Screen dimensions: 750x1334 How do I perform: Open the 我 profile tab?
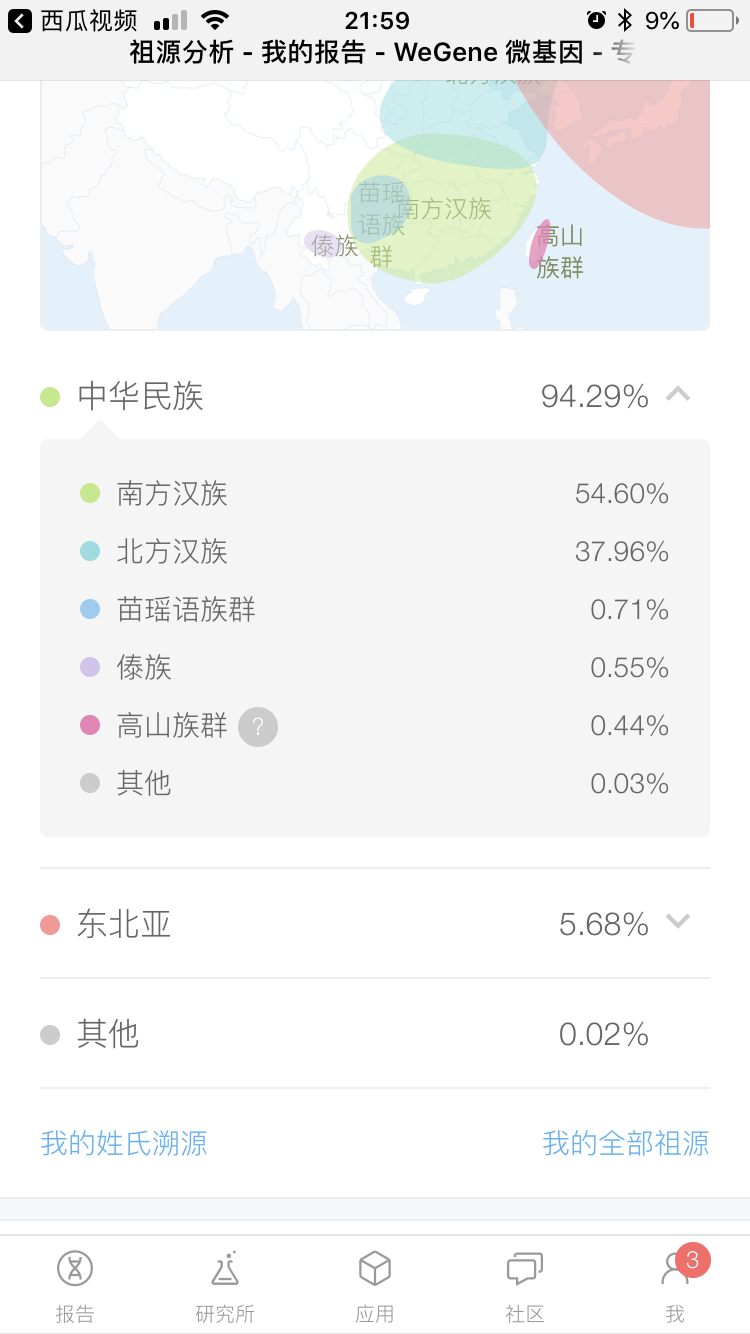[676, 1286]
